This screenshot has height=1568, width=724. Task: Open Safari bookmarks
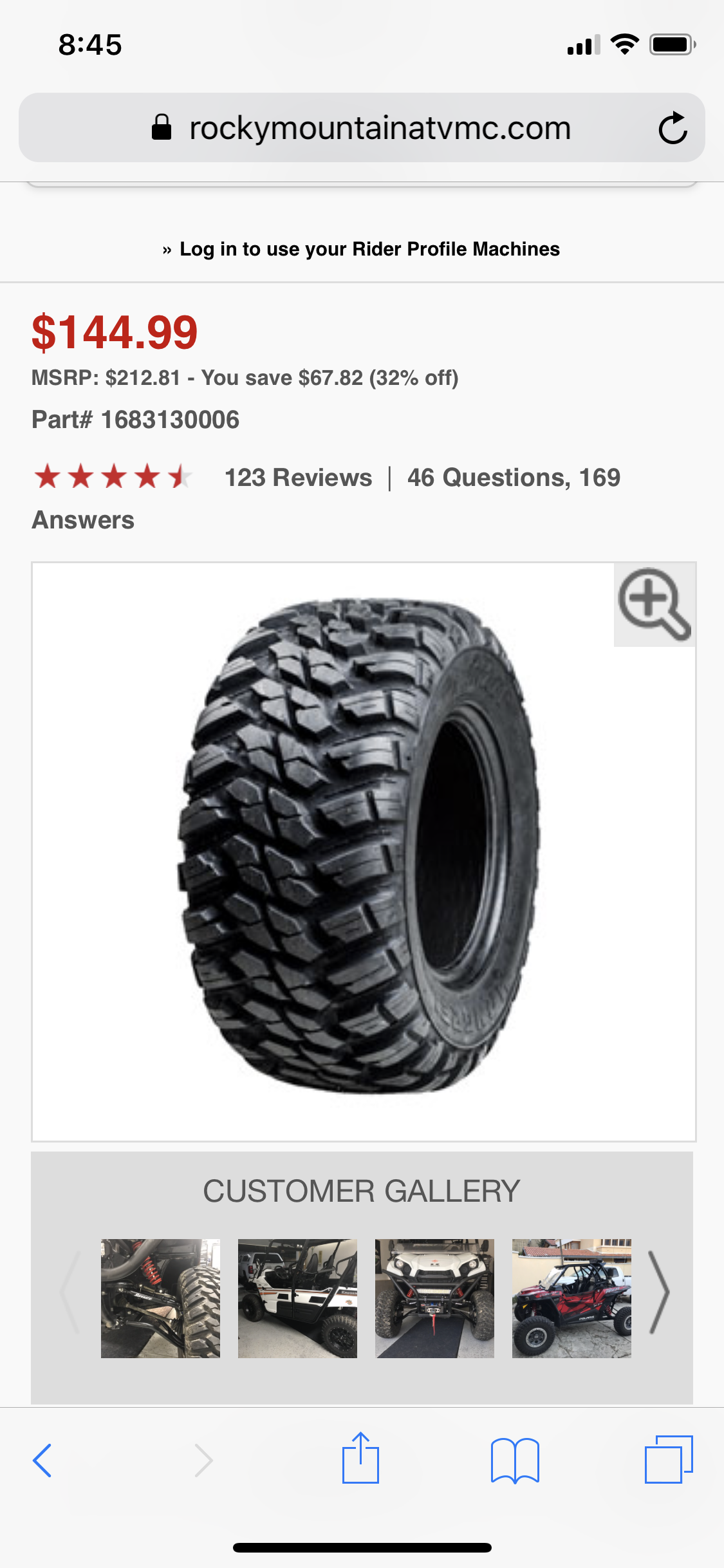tap(515, 1461)
